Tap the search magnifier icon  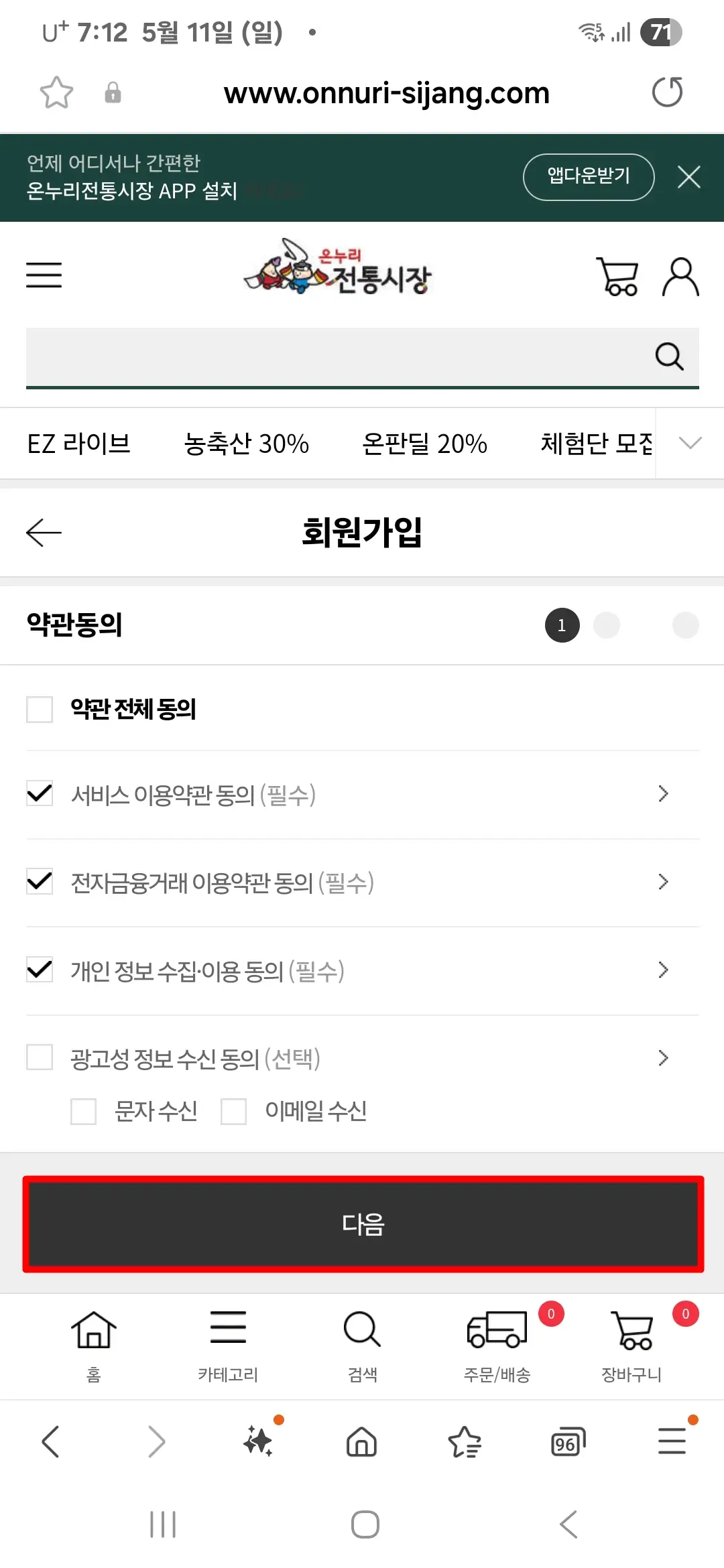pos(669,356)
